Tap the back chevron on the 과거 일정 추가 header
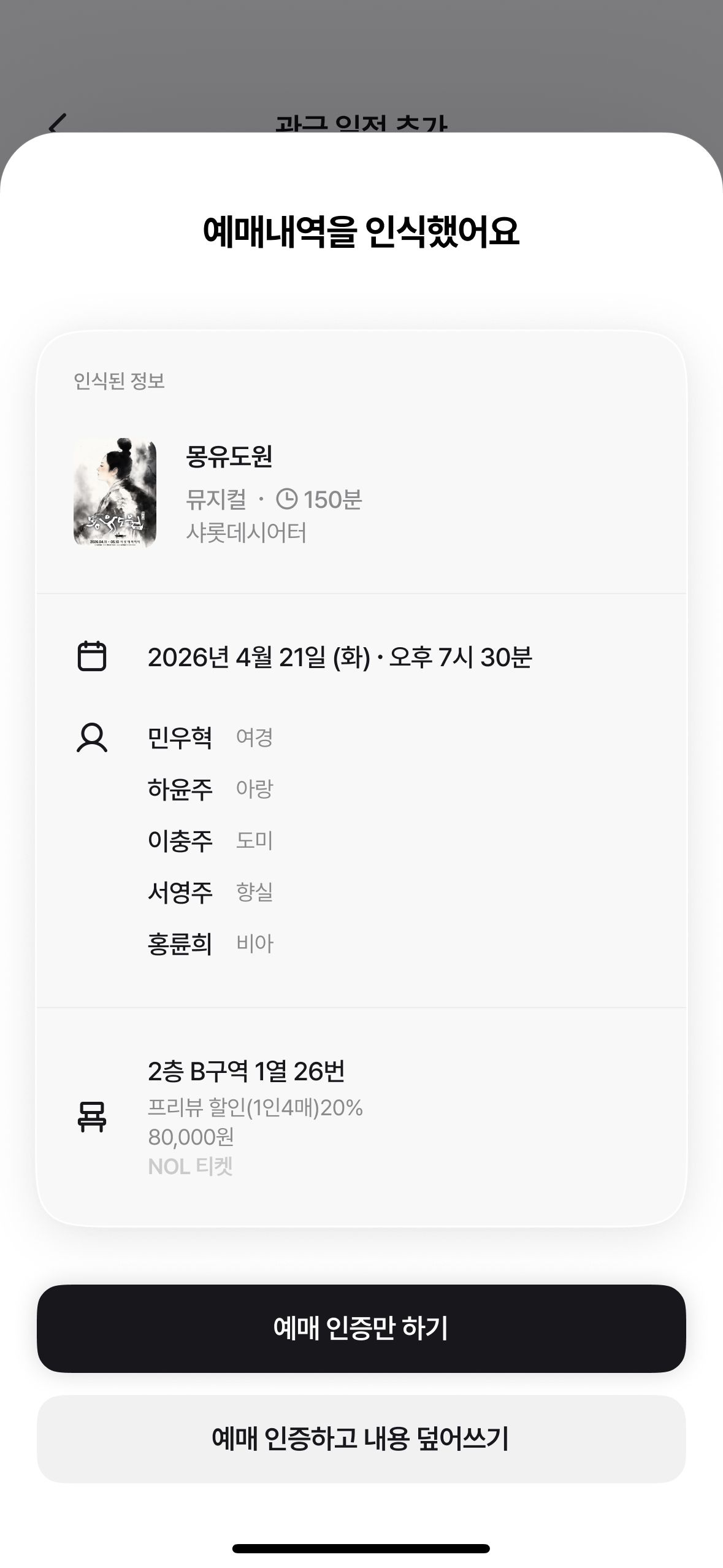This screenshot has width=723, height=1568. click(56, 121)
